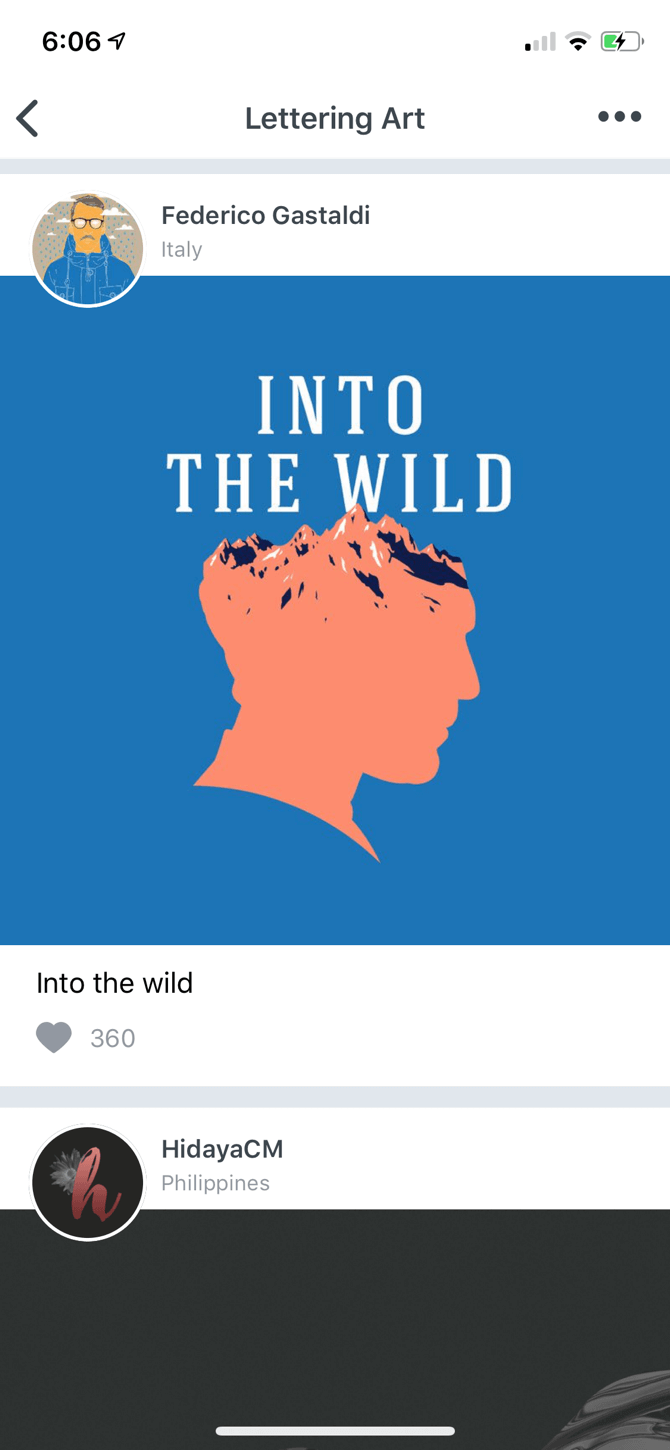The height and width of the screenshot is (1450, 670).
Task: Tap the HidayaCM username
Action: pyautogui.click(x=222, y=1149)
